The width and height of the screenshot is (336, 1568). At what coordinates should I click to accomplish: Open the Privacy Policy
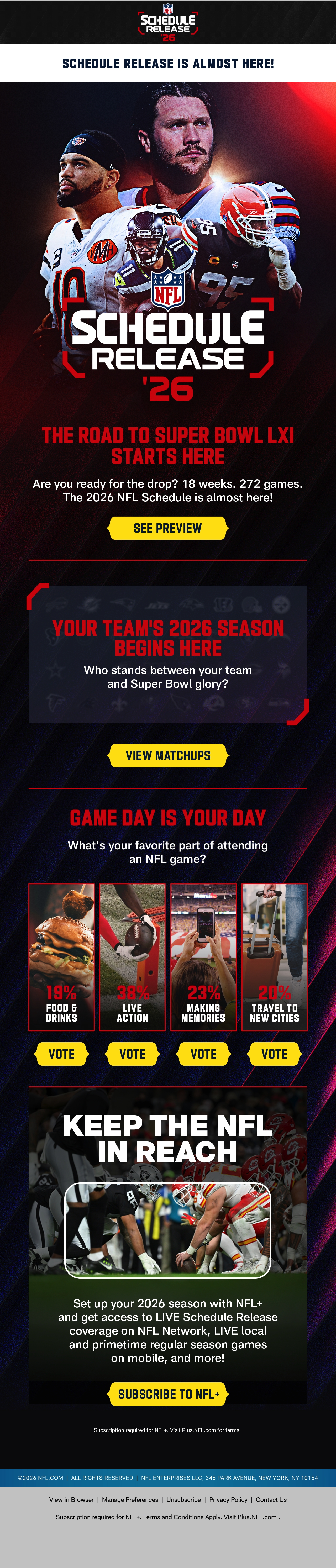click(x=228, y=1500)
